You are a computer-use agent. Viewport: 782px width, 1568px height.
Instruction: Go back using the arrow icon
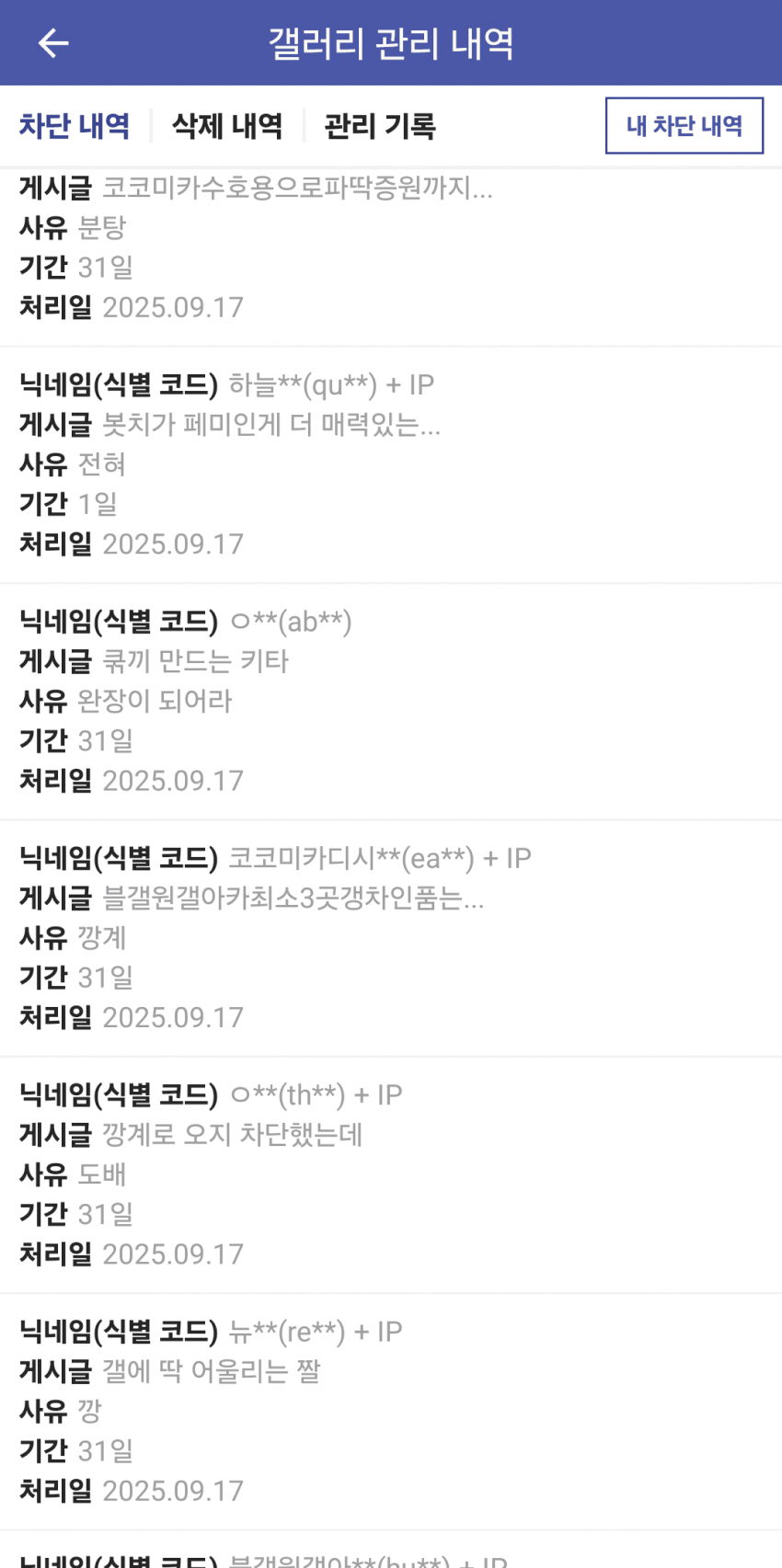pos(53,43)
